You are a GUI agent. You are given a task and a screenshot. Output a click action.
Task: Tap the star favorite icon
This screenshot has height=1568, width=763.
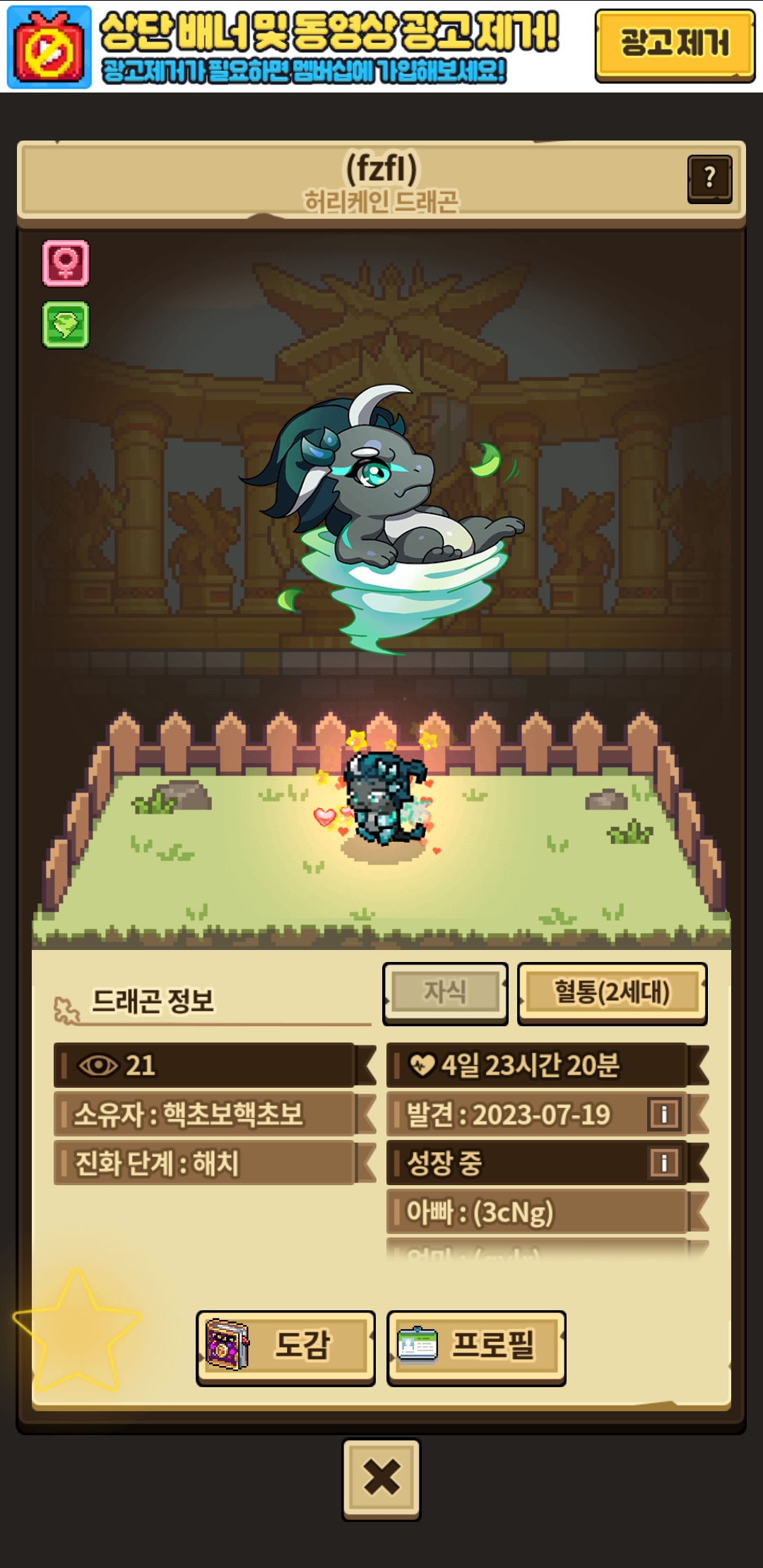tap(76, 1331)
